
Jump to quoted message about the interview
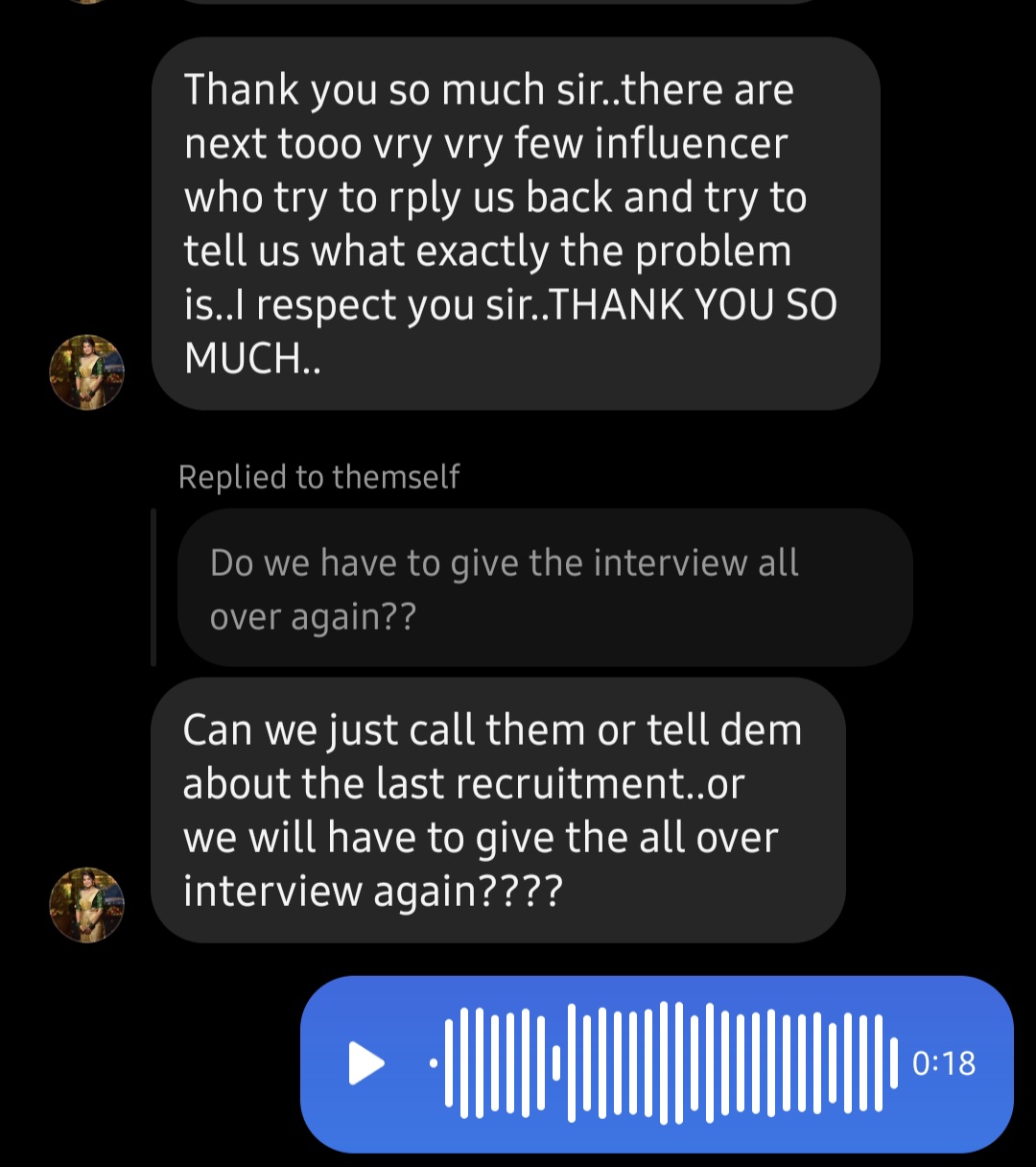point(544,588)
